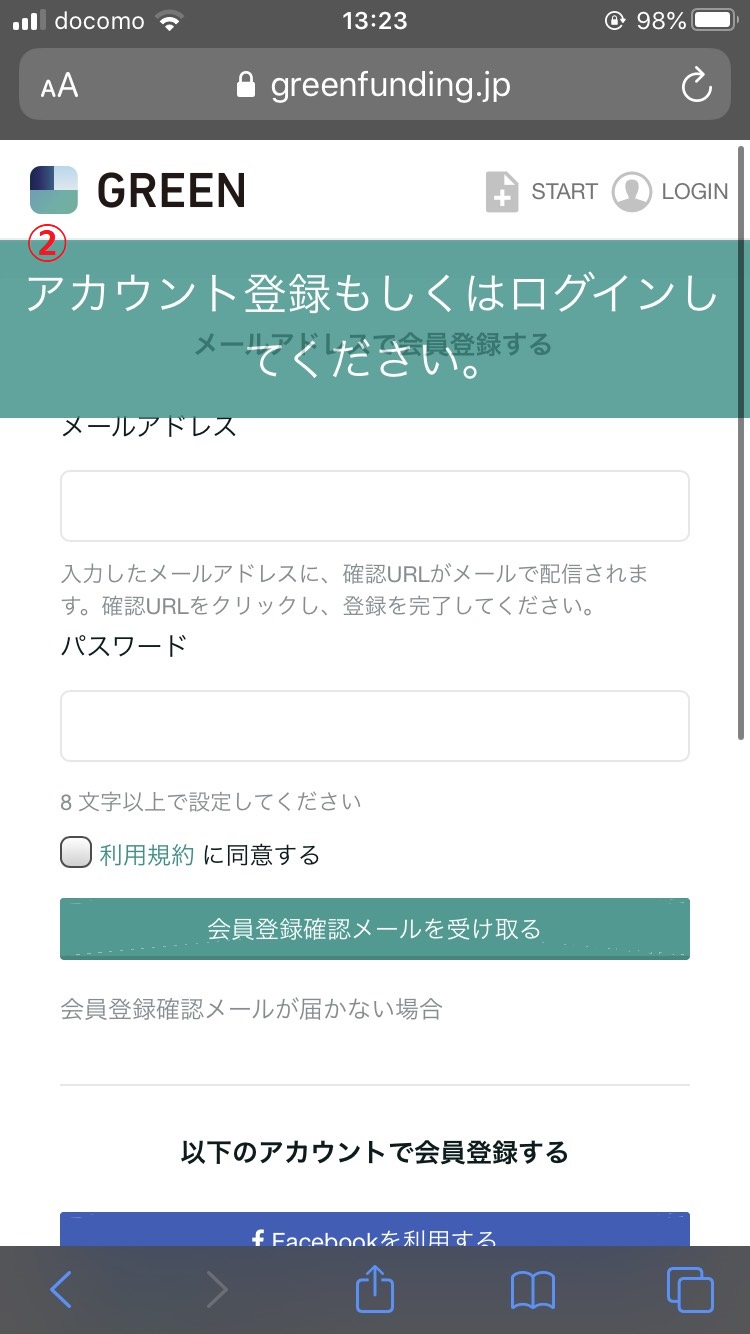Open Safari bookmarks
This screenshot has height=1334, width=750.
[532, 1290]
